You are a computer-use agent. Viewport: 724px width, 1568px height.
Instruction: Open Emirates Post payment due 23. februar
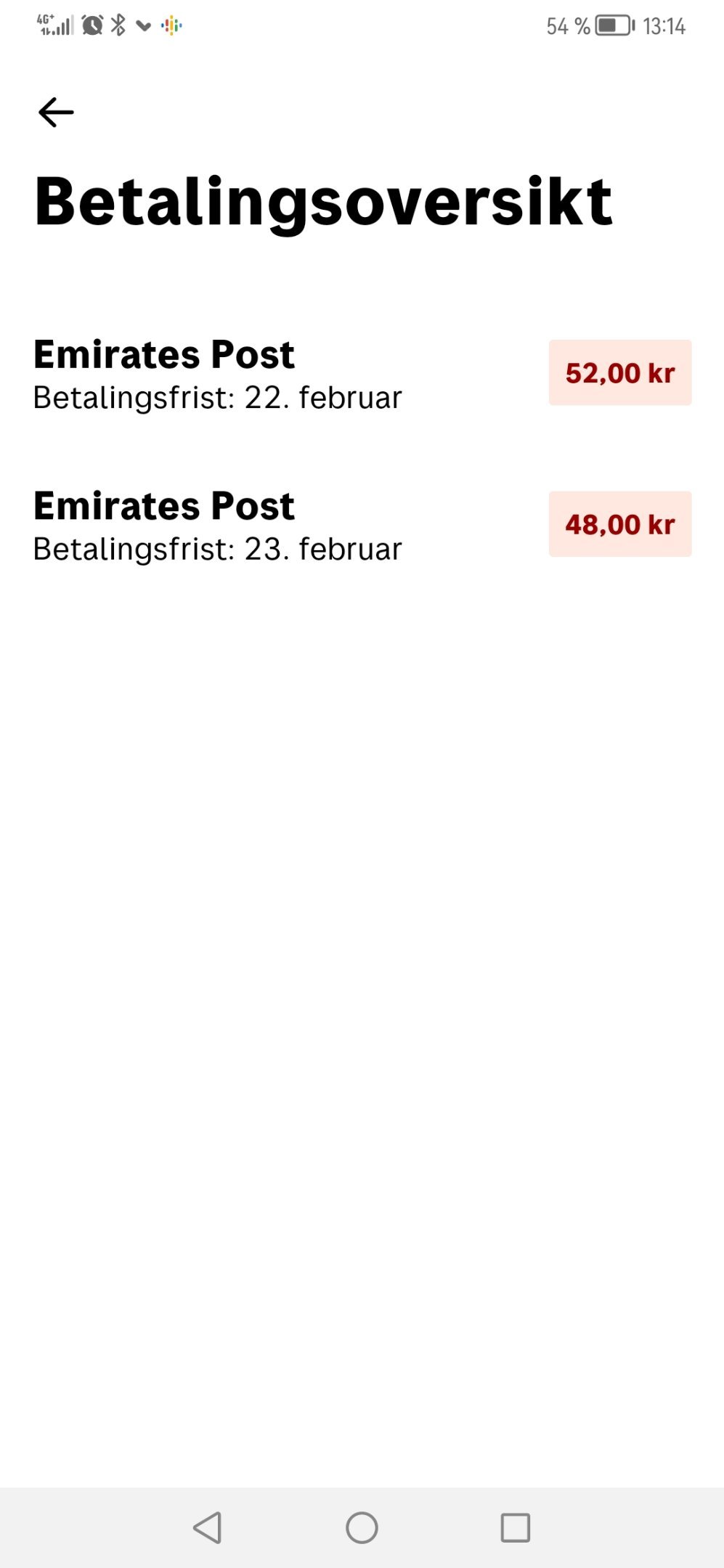(x=362, y=525)
